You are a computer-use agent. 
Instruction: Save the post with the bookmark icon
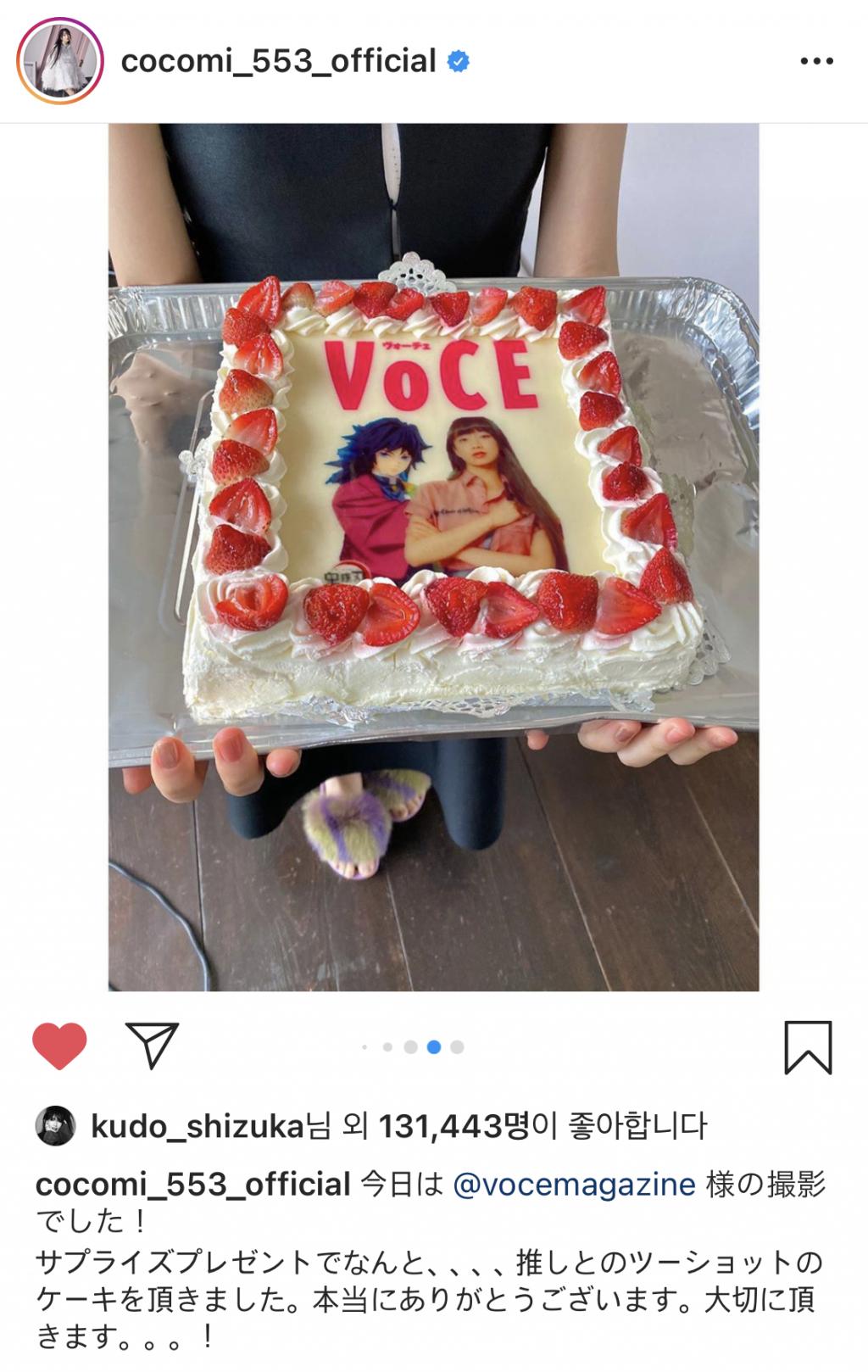(x=808, y=1047)
